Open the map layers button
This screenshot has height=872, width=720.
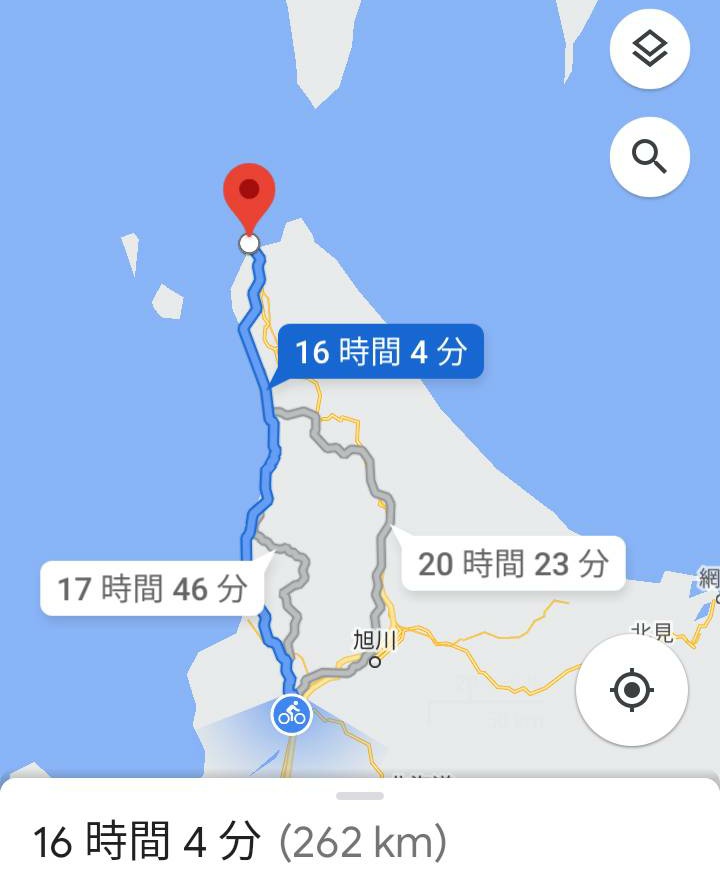(x=649, y=49)
